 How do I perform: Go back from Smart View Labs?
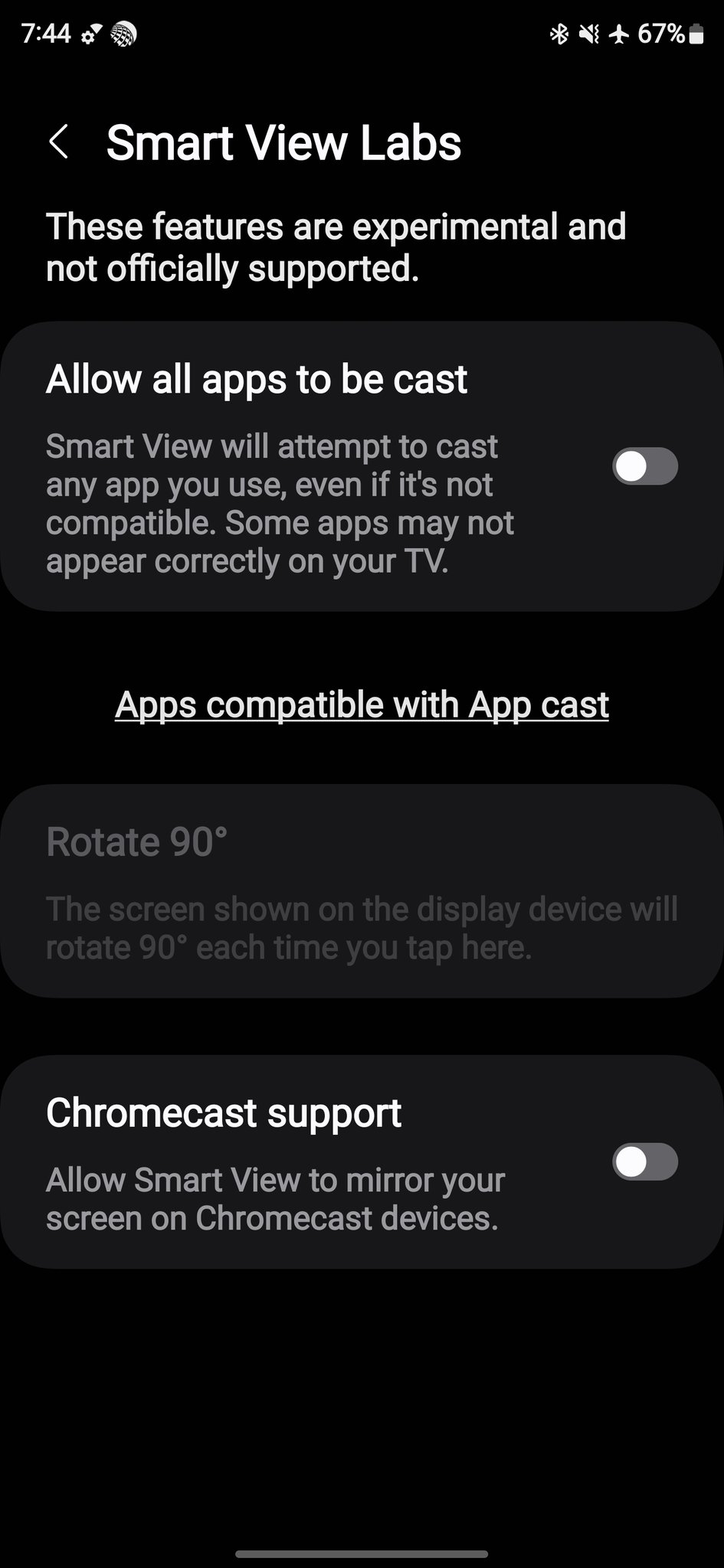pyautogui.click(x=59, y=142)
